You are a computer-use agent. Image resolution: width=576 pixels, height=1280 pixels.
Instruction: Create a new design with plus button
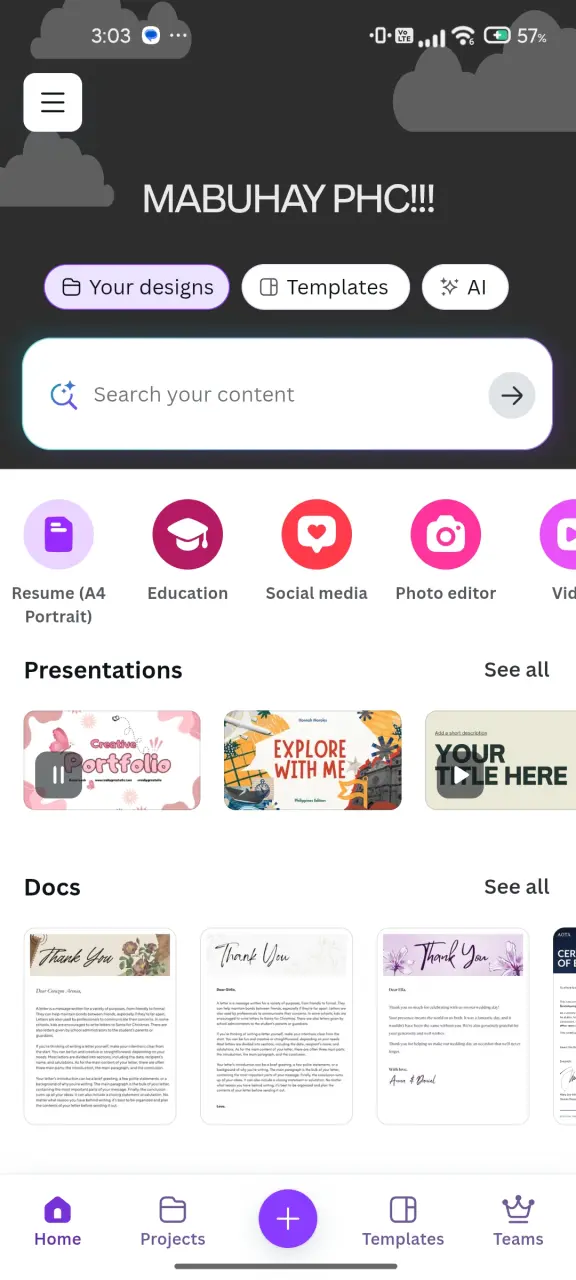(x=288, y=1218)
